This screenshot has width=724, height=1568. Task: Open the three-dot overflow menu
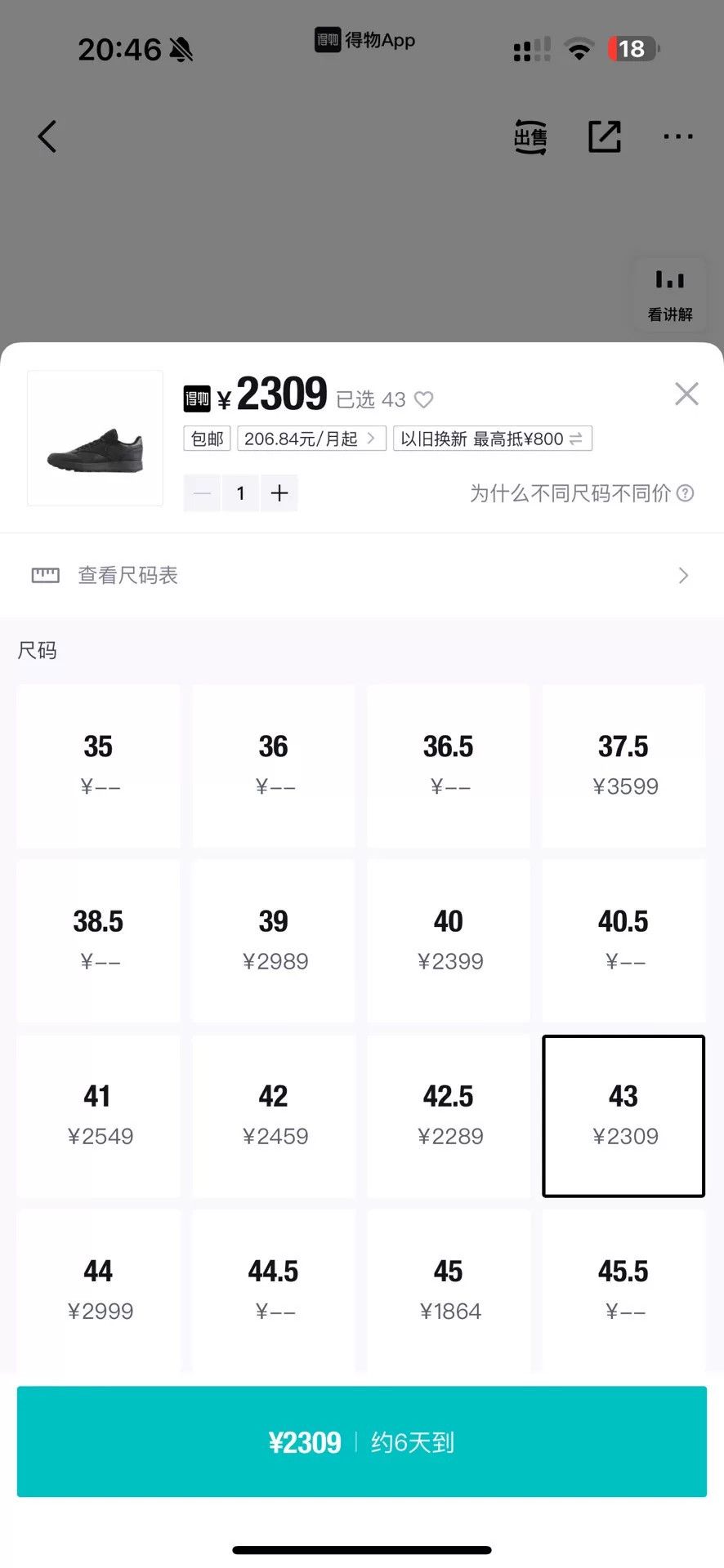tap(678, 136)
